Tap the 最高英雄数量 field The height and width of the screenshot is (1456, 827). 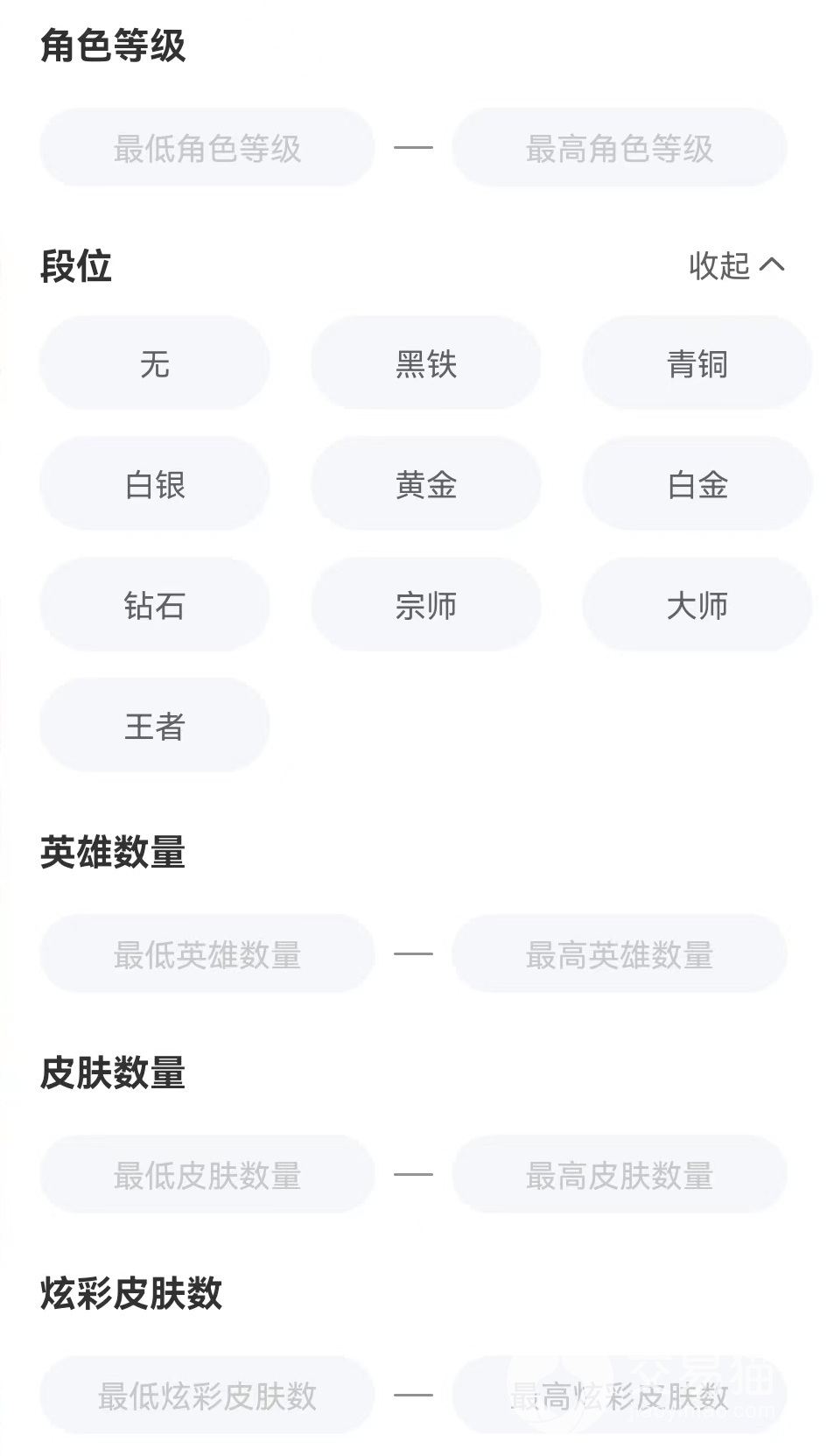[x=620, y=954]
